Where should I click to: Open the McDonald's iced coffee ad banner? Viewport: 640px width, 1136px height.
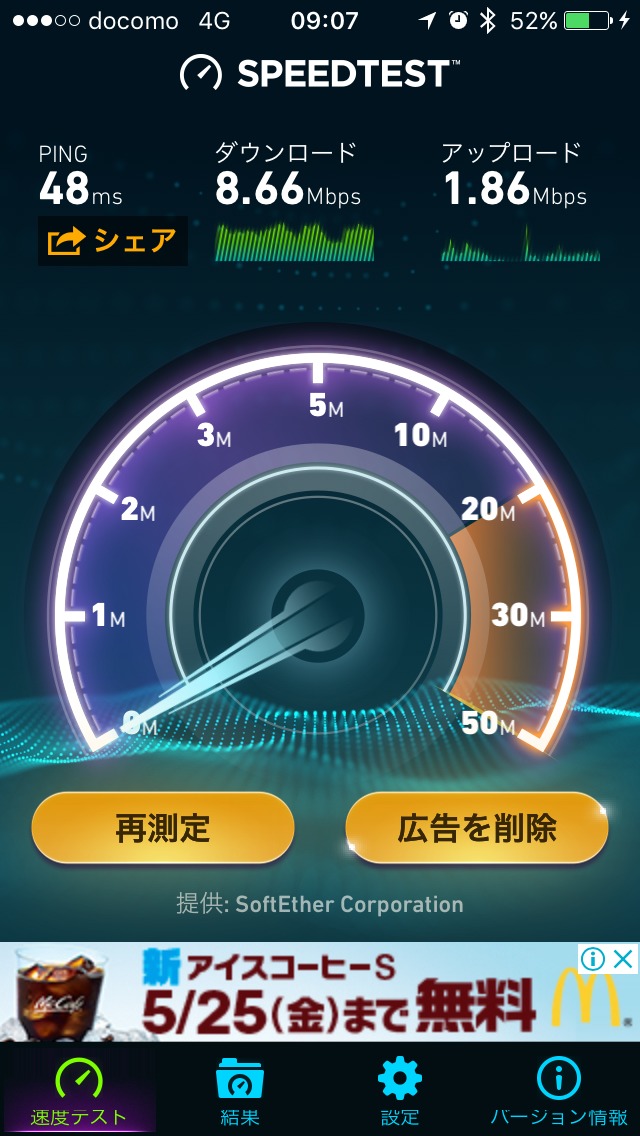point(300,991)
